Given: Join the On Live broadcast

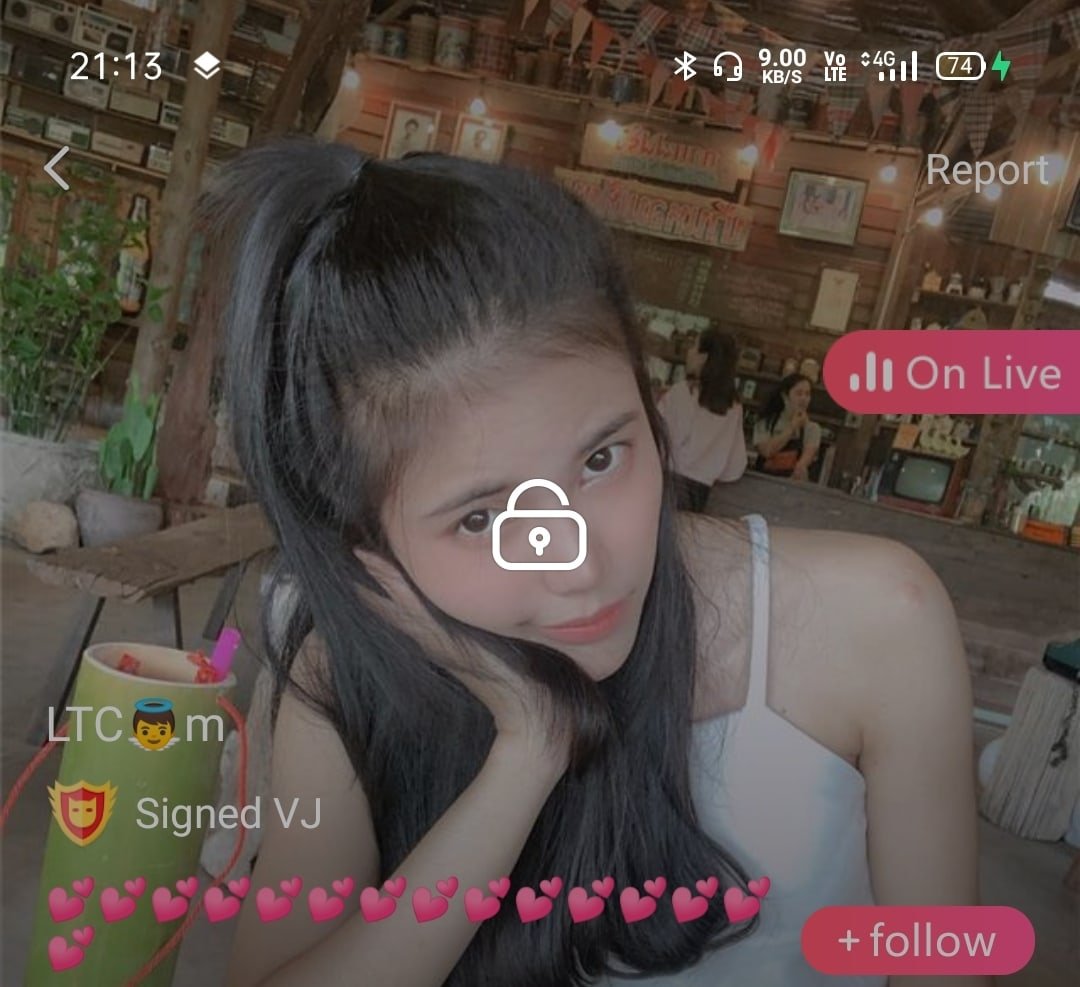Looking at the screenshot, I should pos(954,373).
